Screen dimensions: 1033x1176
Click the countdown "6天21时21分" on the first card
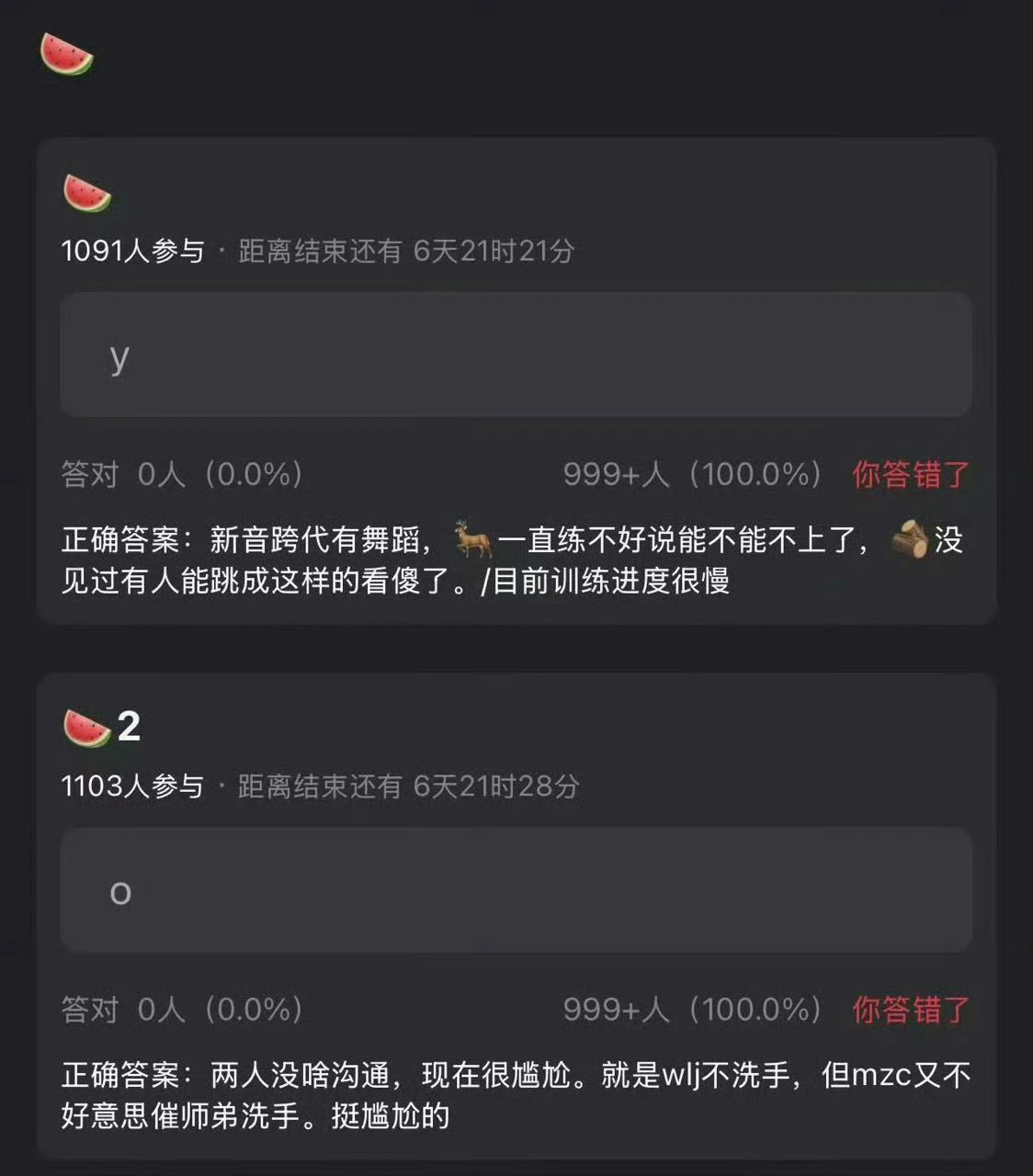coord(495,249)
